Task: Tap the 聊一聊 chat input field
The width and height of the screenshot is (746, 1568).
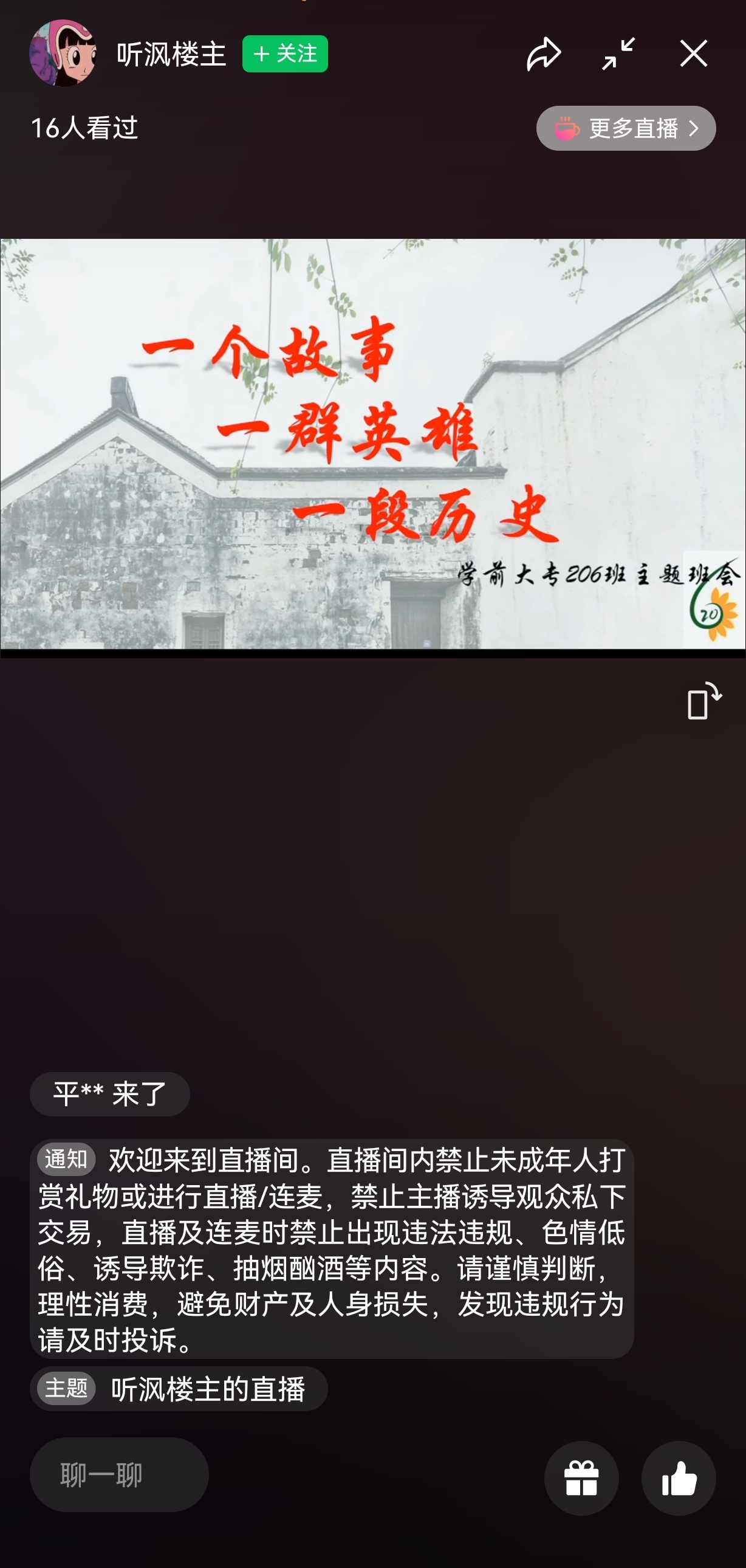Action: 119,1474
